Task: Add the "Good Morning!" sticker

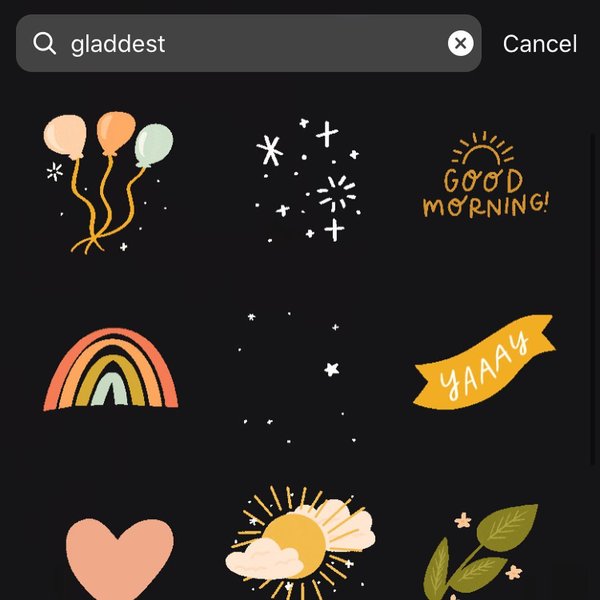Action: [486, 182]
